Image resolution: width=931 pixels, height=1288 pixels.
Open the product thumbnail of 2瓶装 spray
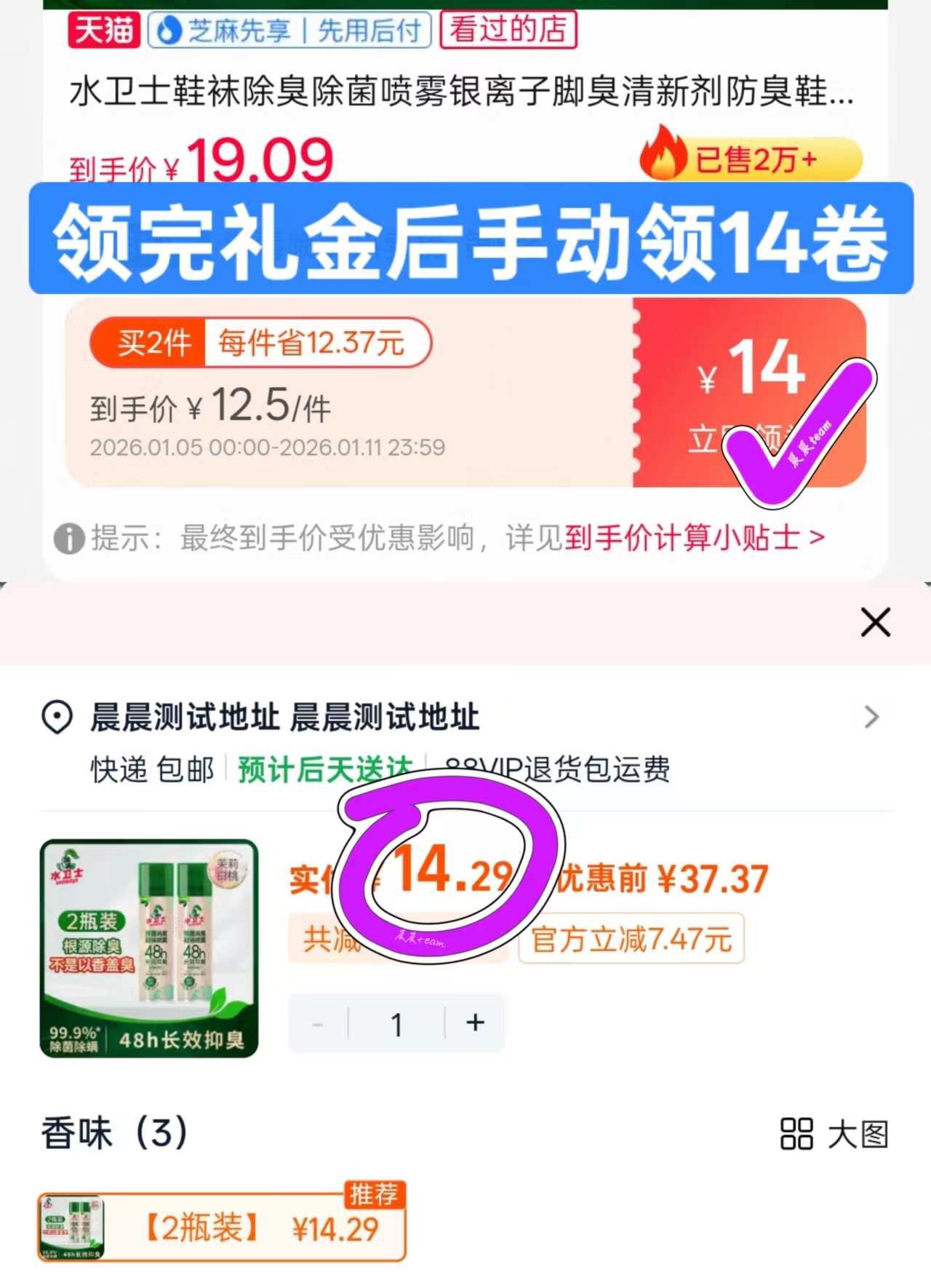(149, 946)
